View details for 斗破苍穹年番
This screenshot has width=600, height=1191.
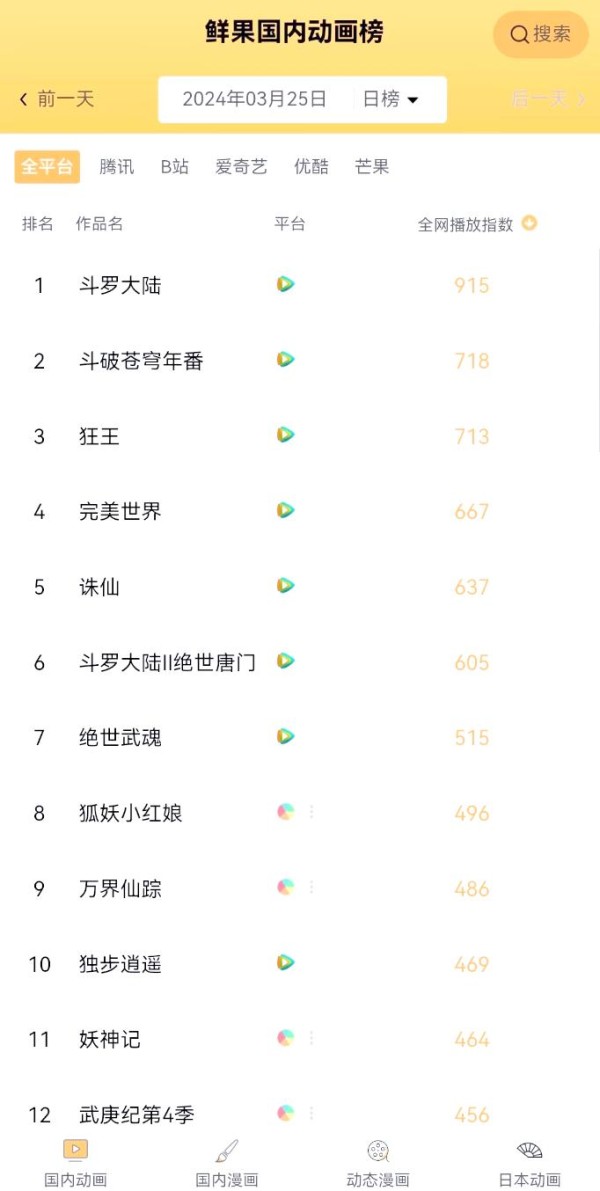[x=141, y=361]
